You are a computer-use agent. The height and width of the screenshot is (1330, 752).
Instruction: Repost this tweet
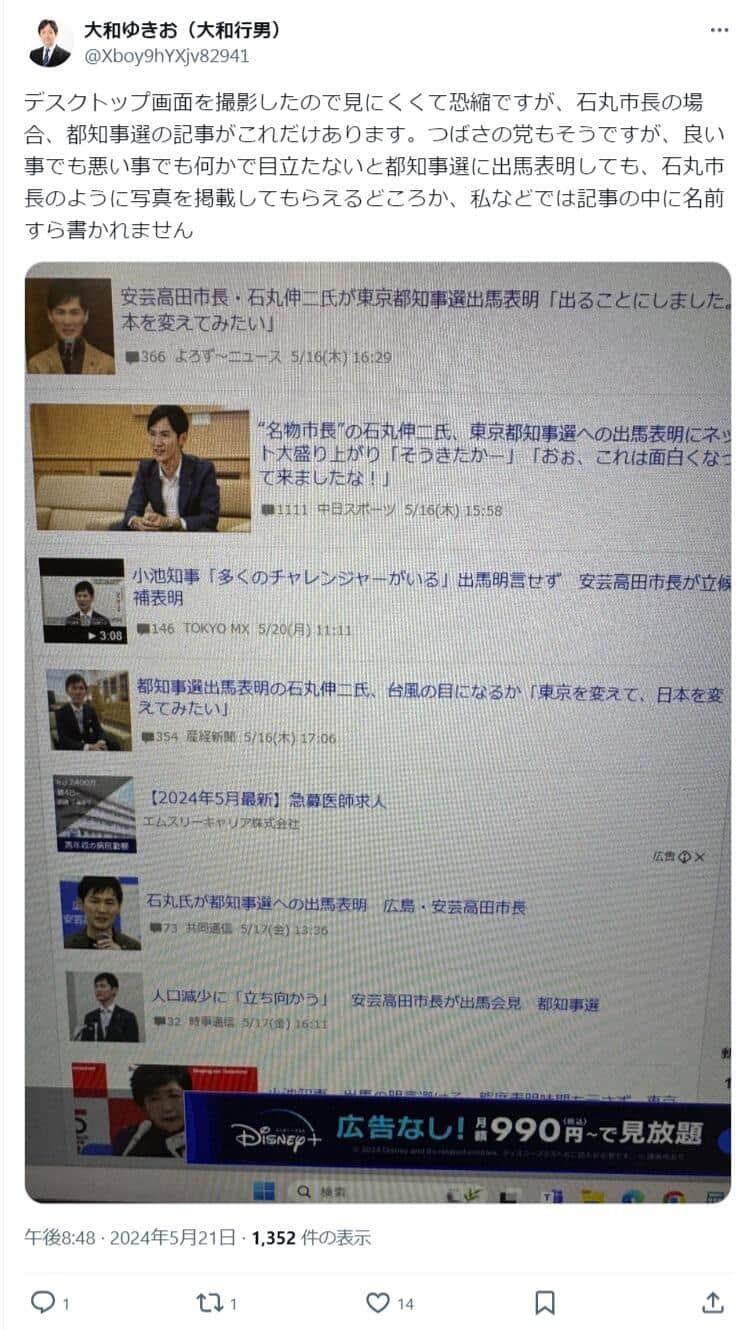(209, 1302)
